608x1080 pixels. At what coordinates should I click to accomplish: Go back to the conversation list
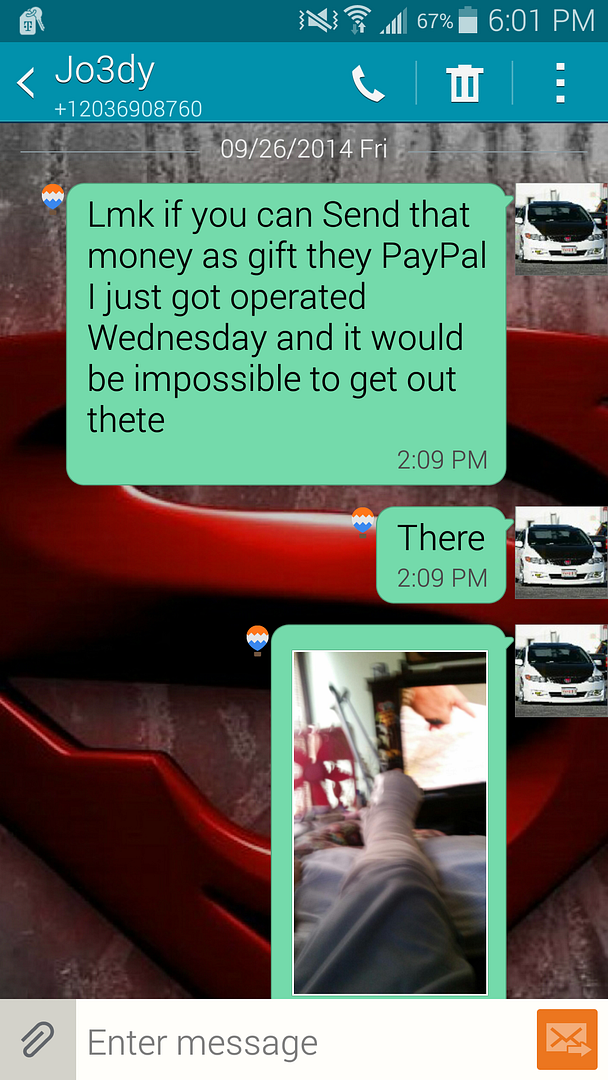point(26,84)
